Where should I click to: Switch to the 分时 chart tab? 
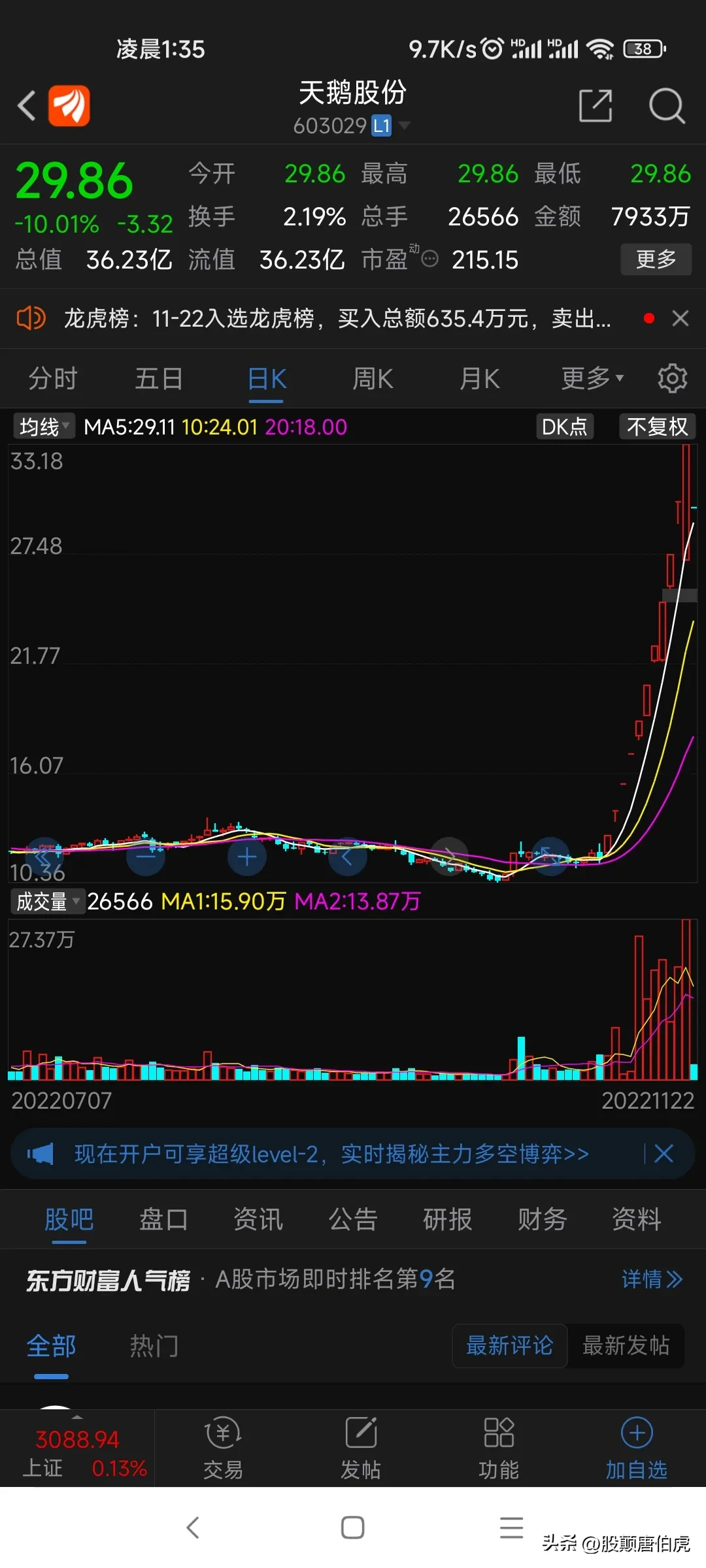point(52,378)
